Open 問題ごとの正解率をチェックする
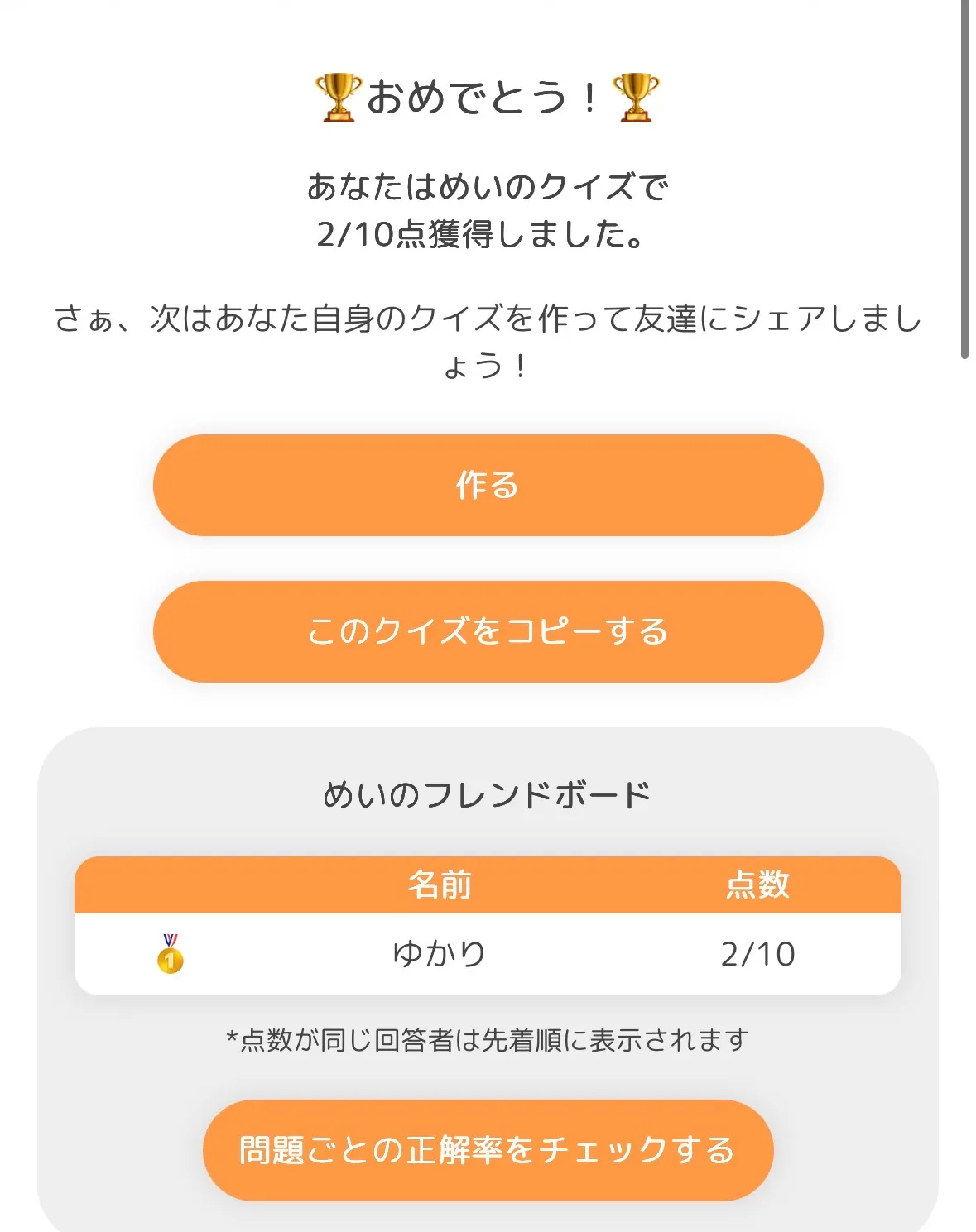The image size is (976, 1232). click(488, 1150)
